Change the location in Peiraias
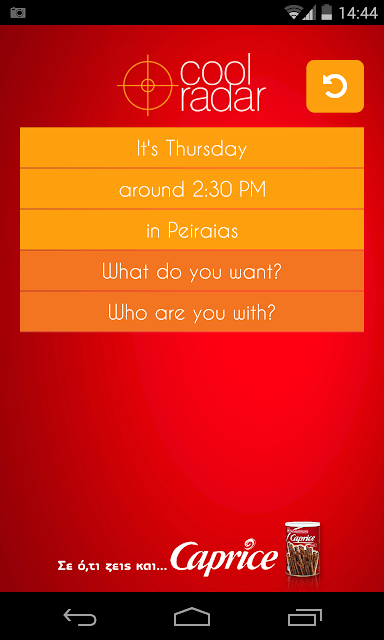 point(192,230)
